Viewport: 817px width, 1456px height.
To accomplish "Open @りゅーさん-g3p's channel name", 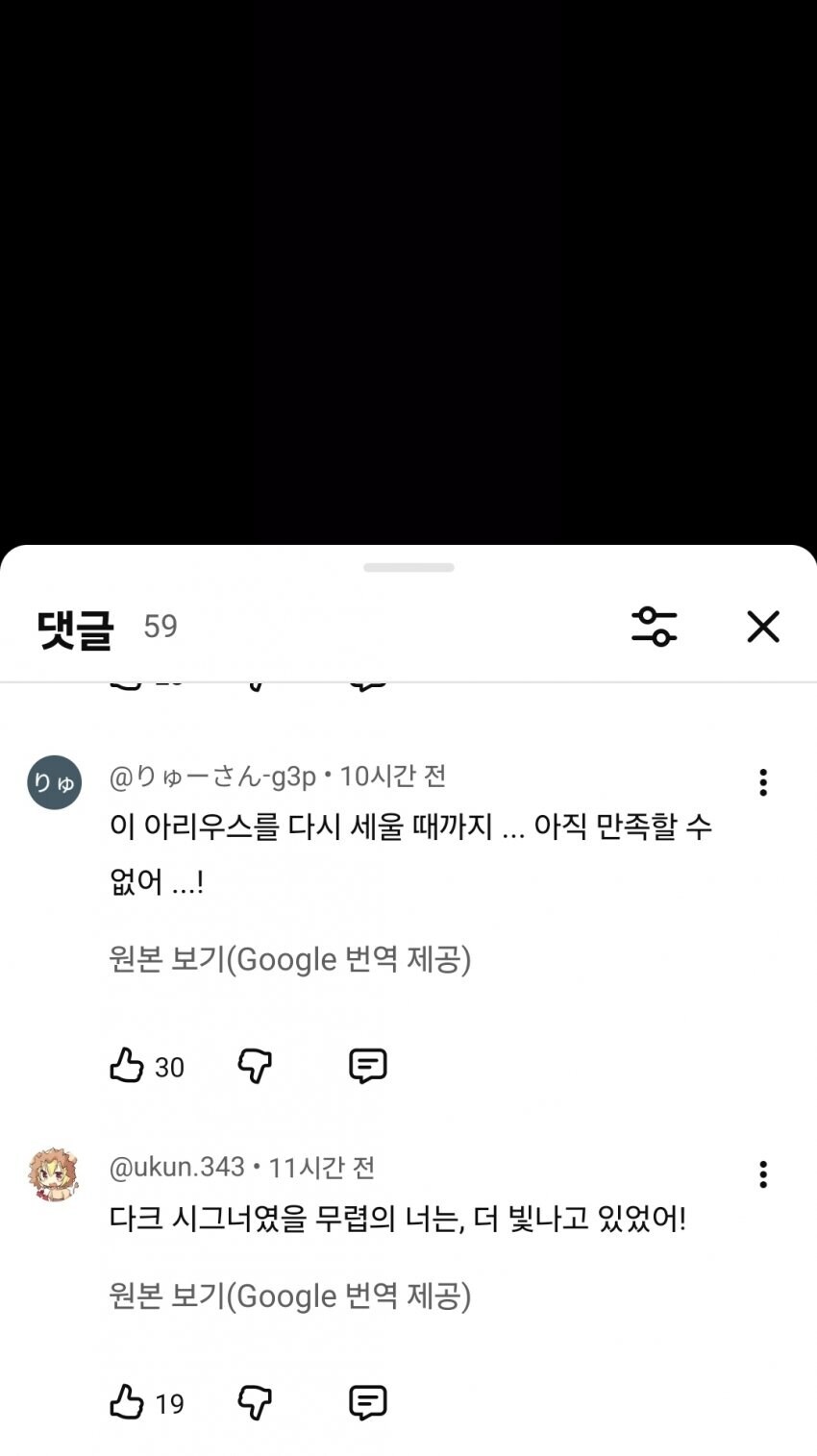I will [213, 775].
